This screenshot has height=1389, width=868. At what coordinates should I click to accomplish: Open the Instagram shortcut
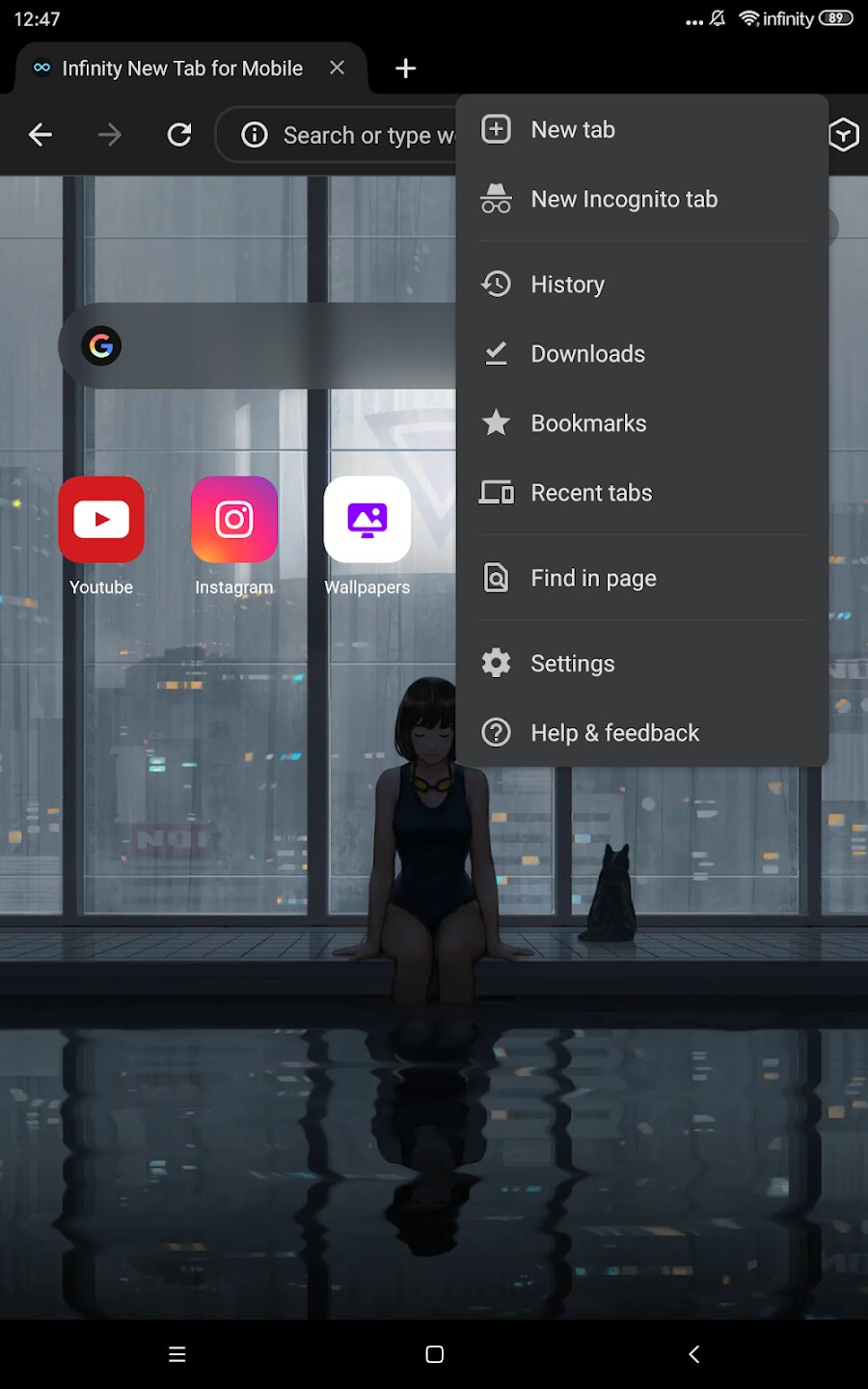234,520
